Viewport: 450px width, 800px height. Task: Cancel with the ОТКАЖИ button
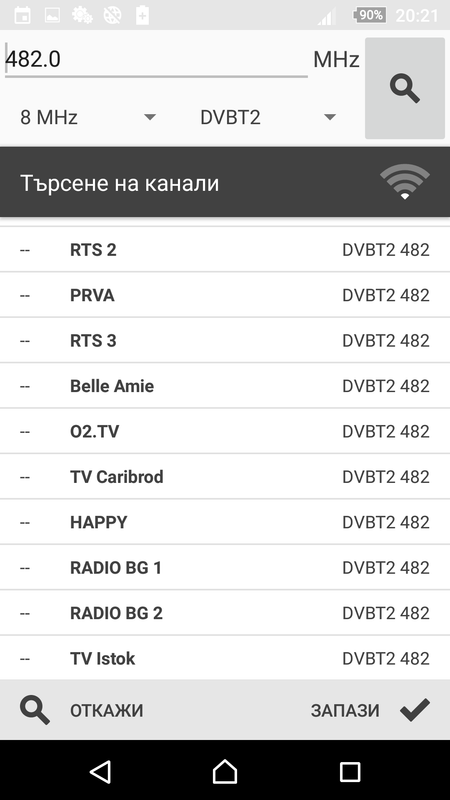82,710
